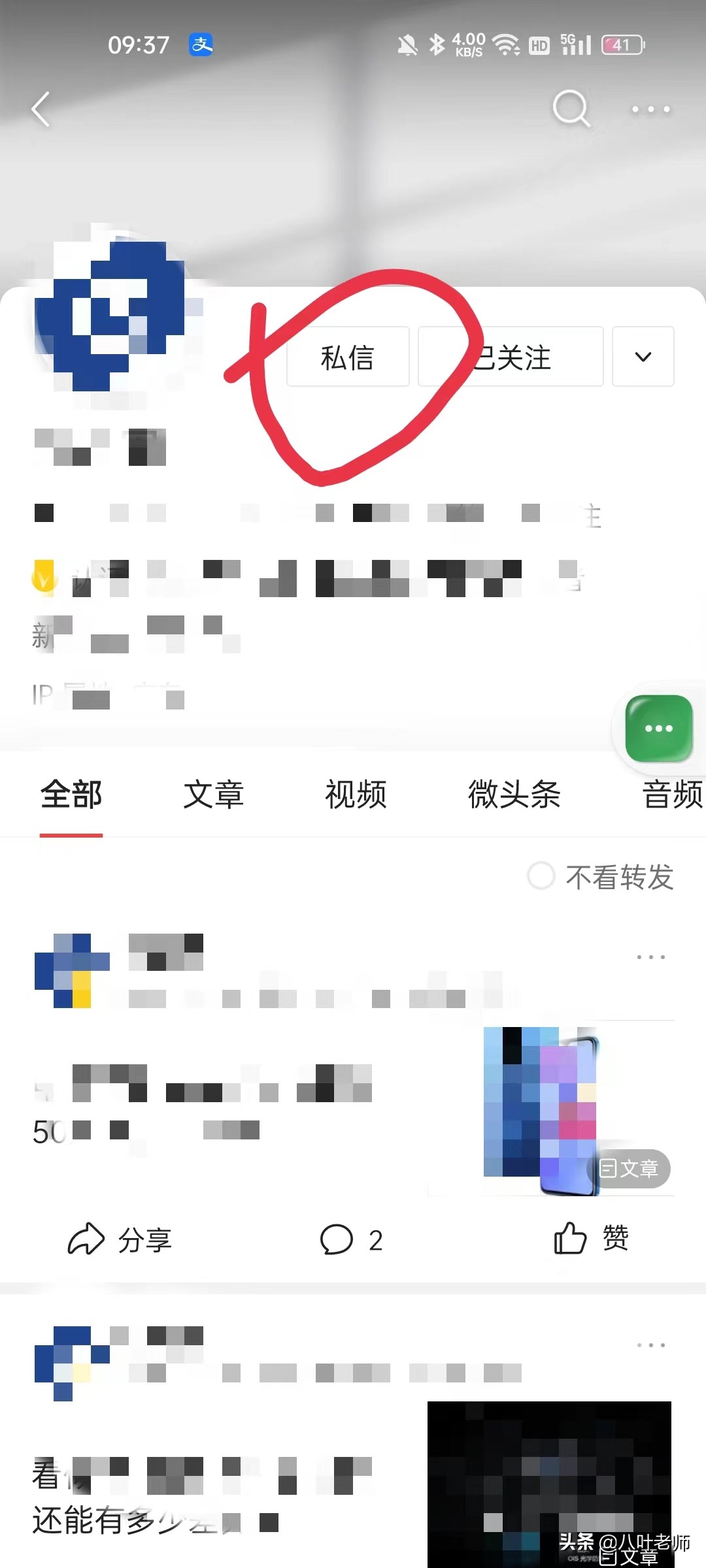
Task: Share the first post via 分享
Action: (120, 1239)
